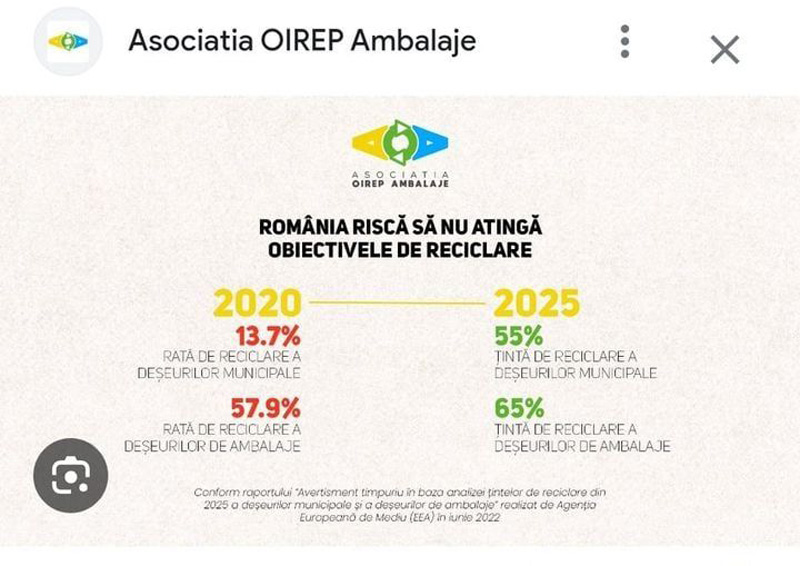Image resolution: width=800 pixels, height=566 pixels.
Task: Tap the recycling targets infographic image
Action: (400, 320)
